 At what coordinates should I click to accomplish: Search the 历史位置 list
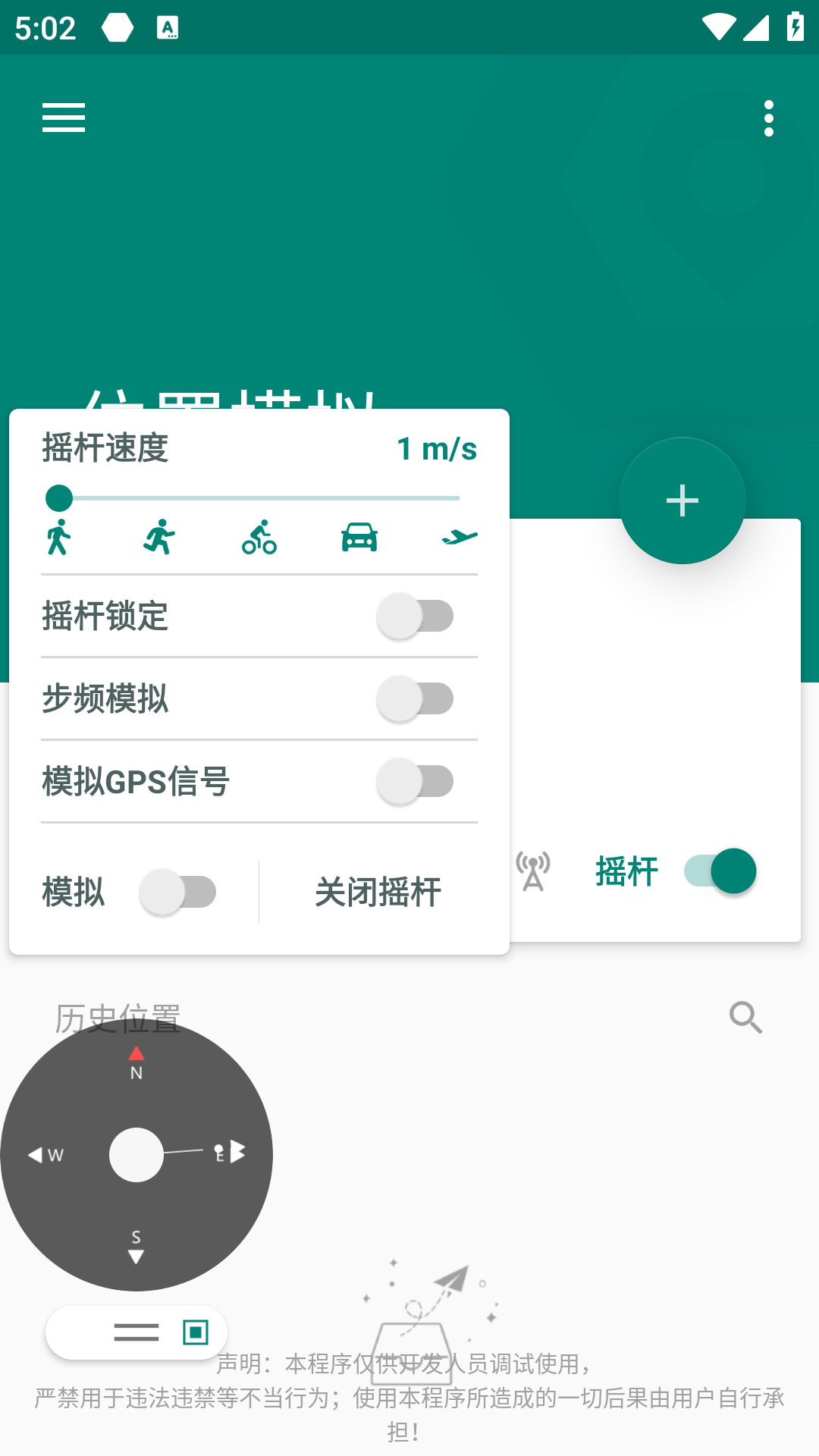[745, 1018]
